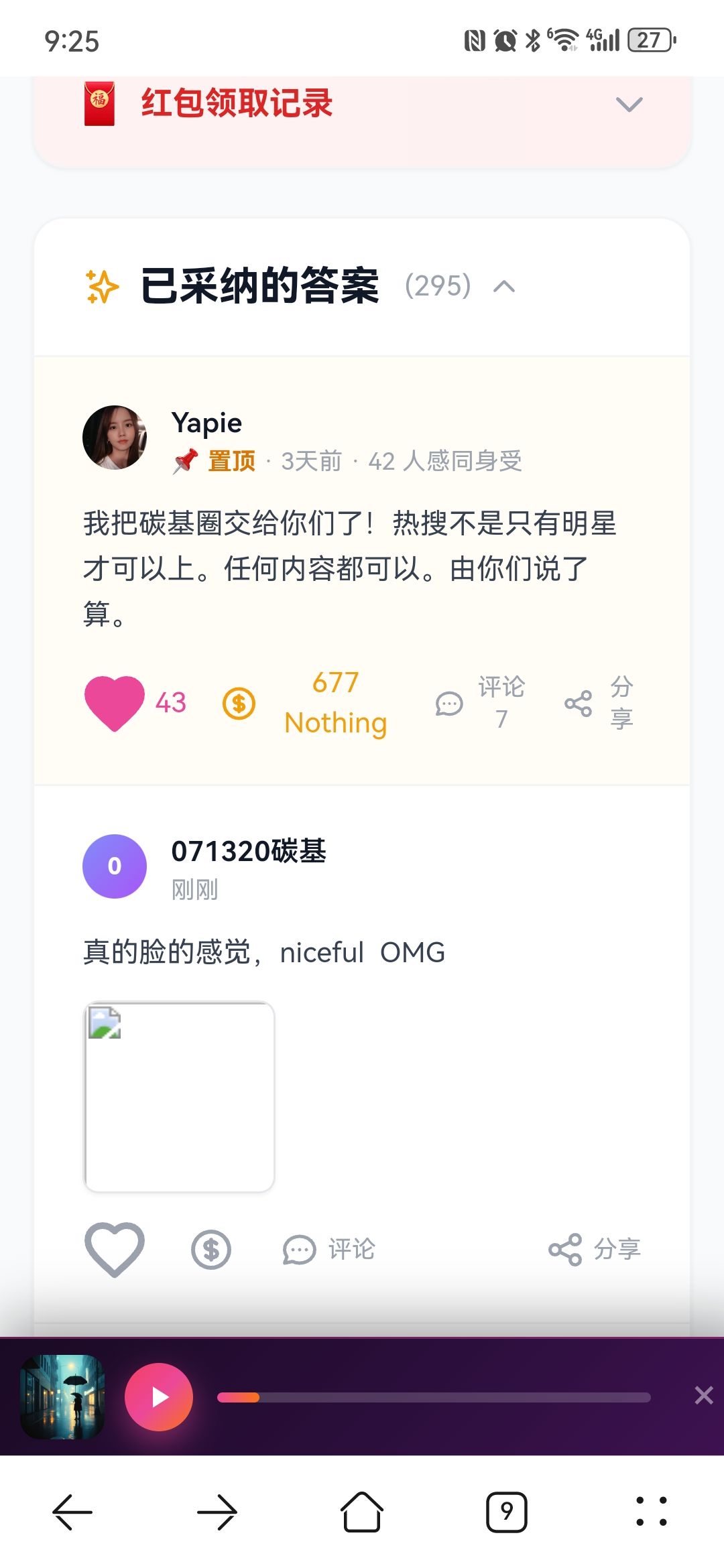Play the music in the bottom player
The height and width of the screenshot is (1568, 724).
(159, 1397)
